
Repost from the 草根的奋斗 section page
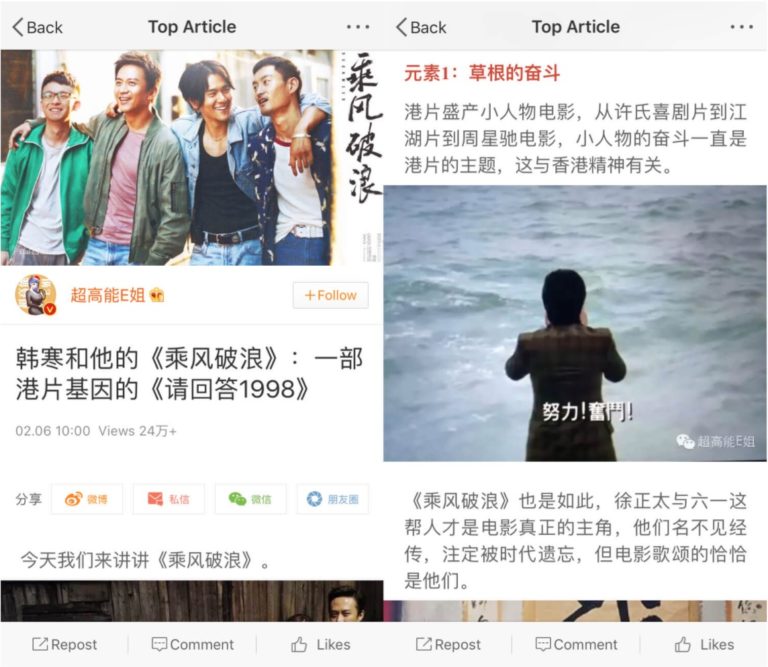pos(448,645)
